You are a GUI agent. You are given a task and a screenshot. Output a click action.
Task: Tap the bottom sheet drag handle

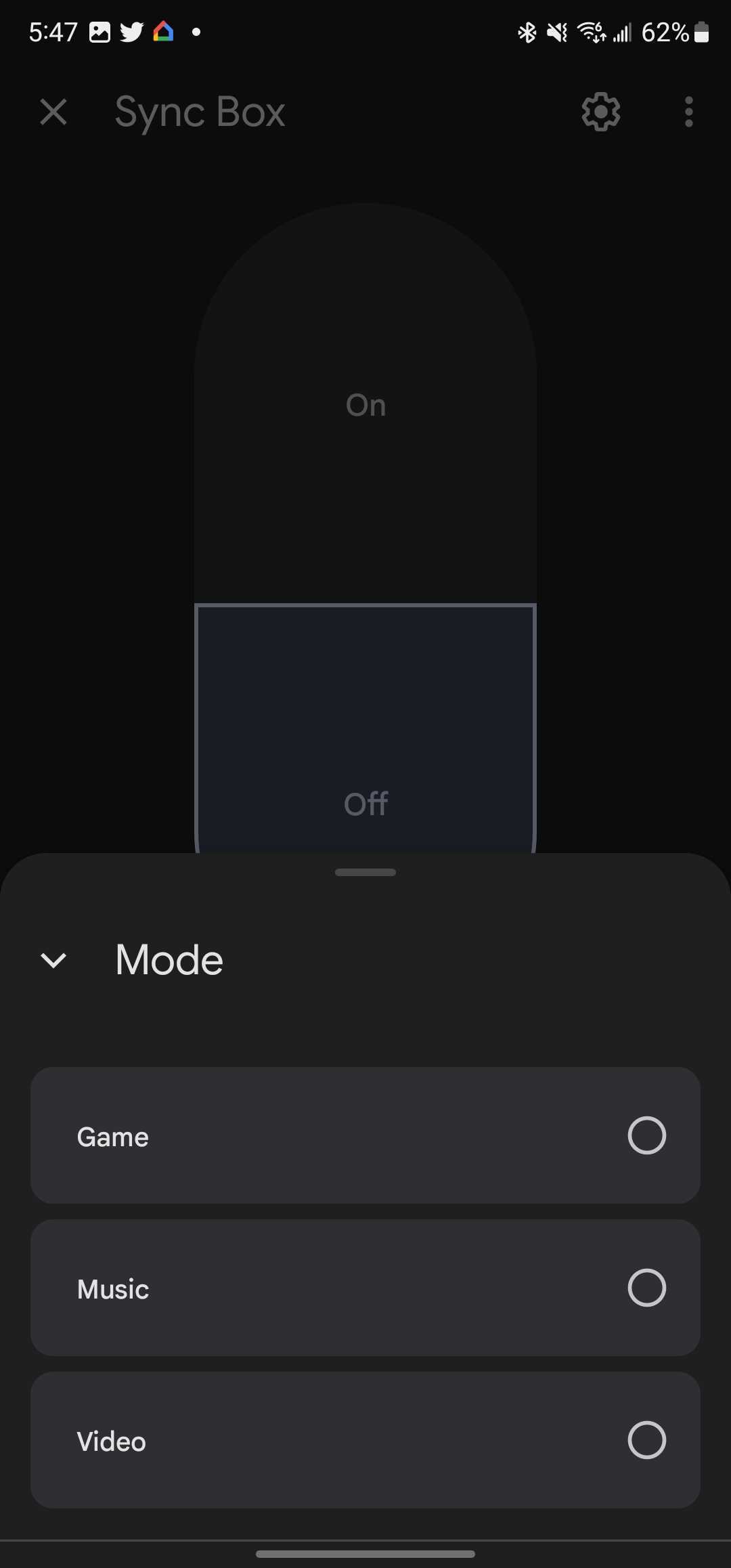365,873
